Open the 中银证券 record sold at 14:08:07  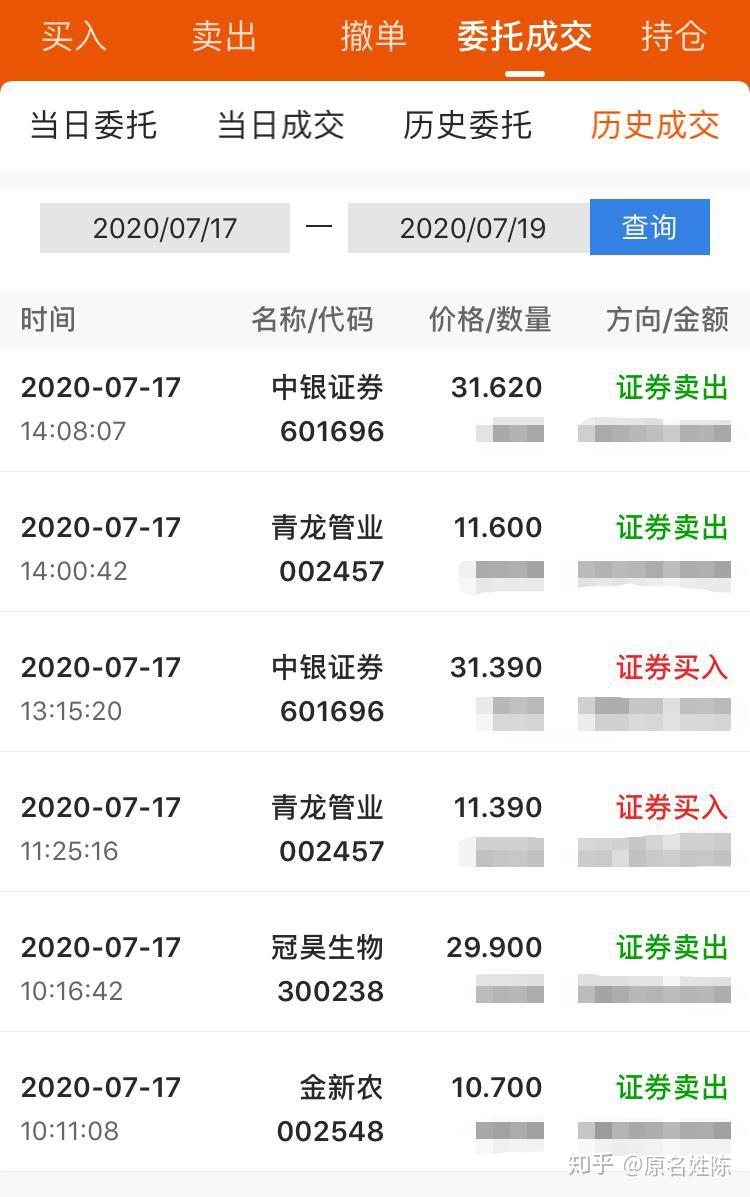pyautogui.click(x=375, y=408)
